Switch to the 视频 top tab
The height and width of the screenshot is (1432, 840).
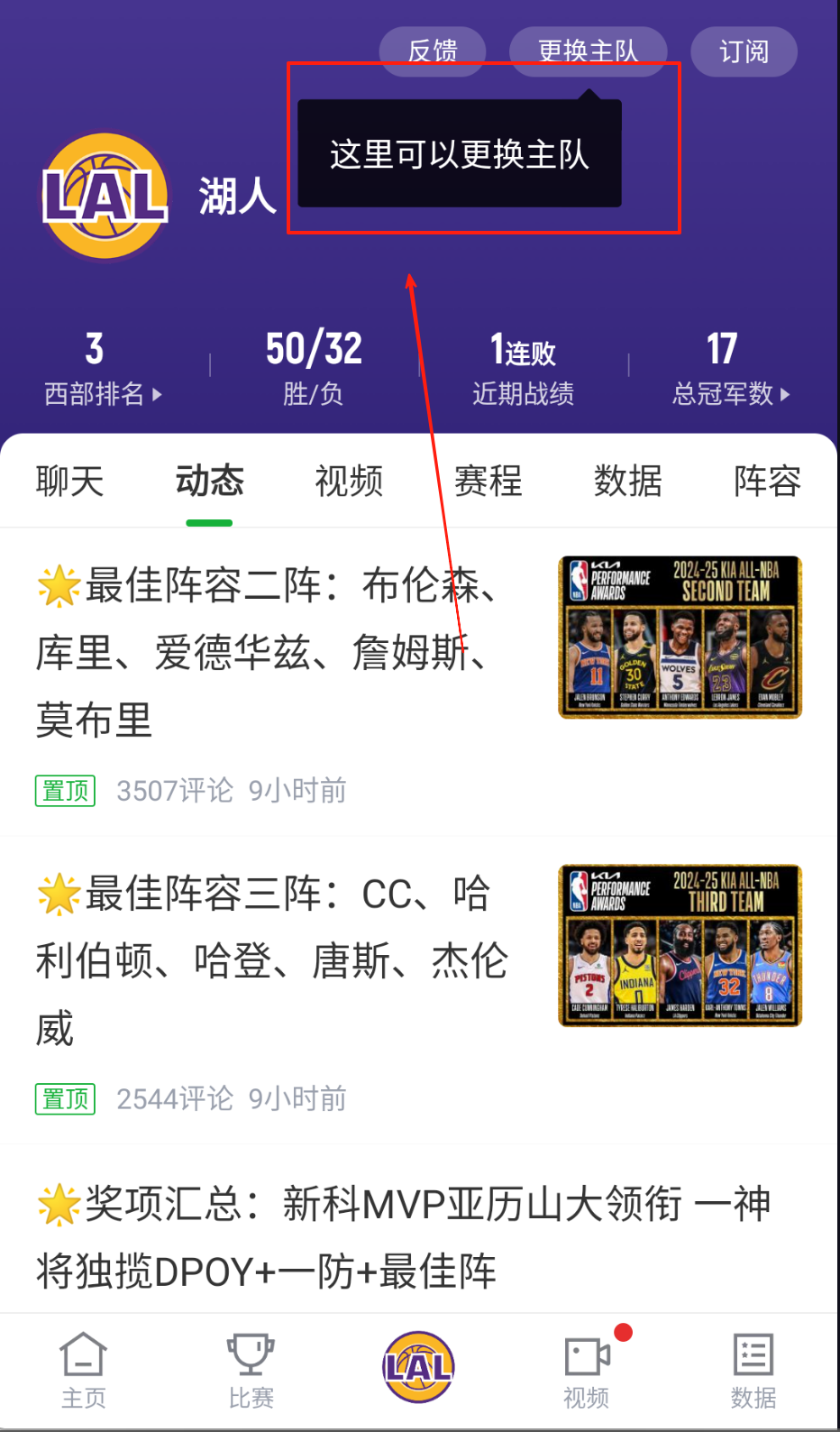point(349,481)
